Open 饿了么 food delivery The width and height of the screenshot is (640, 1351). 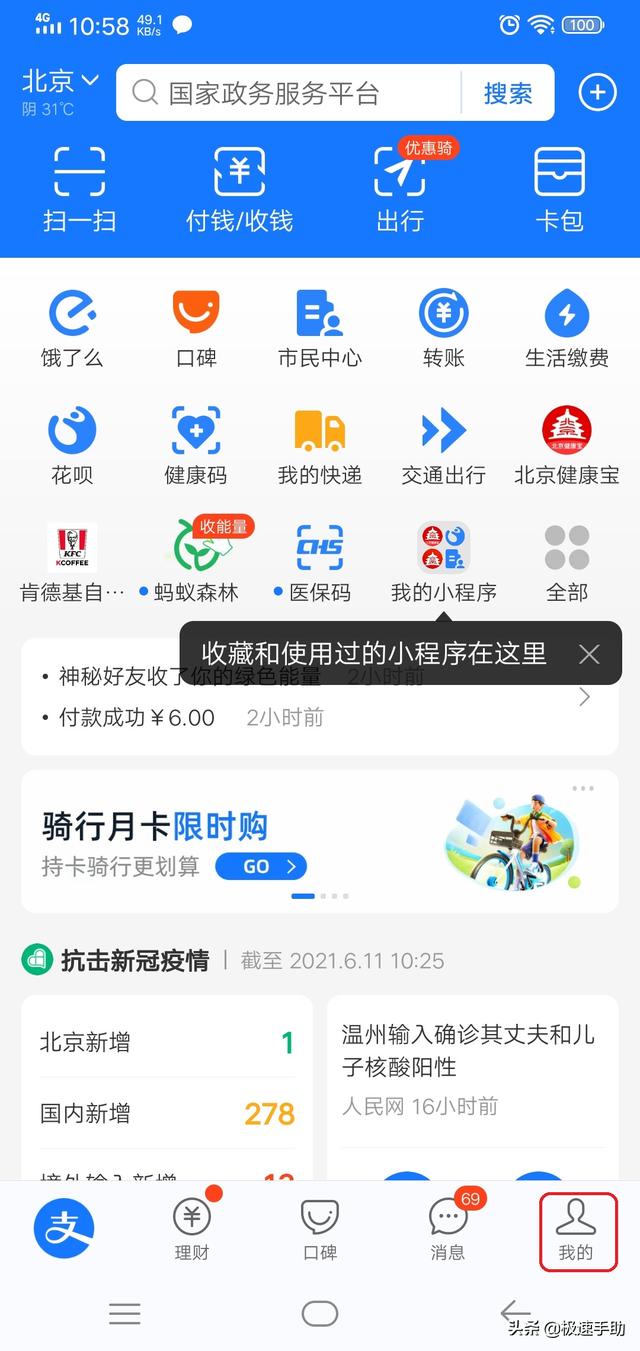click(72, 328)
